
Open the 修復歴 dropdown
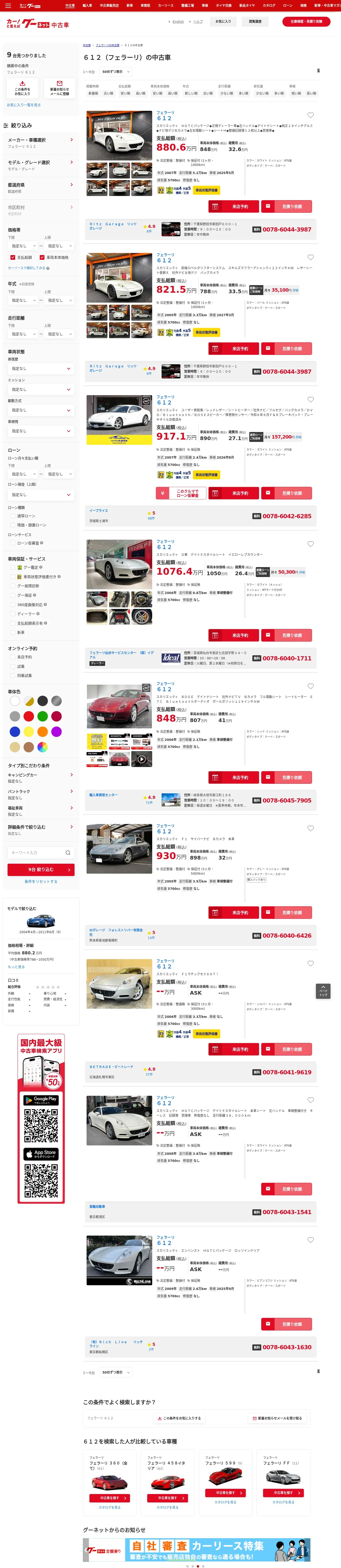40,368
